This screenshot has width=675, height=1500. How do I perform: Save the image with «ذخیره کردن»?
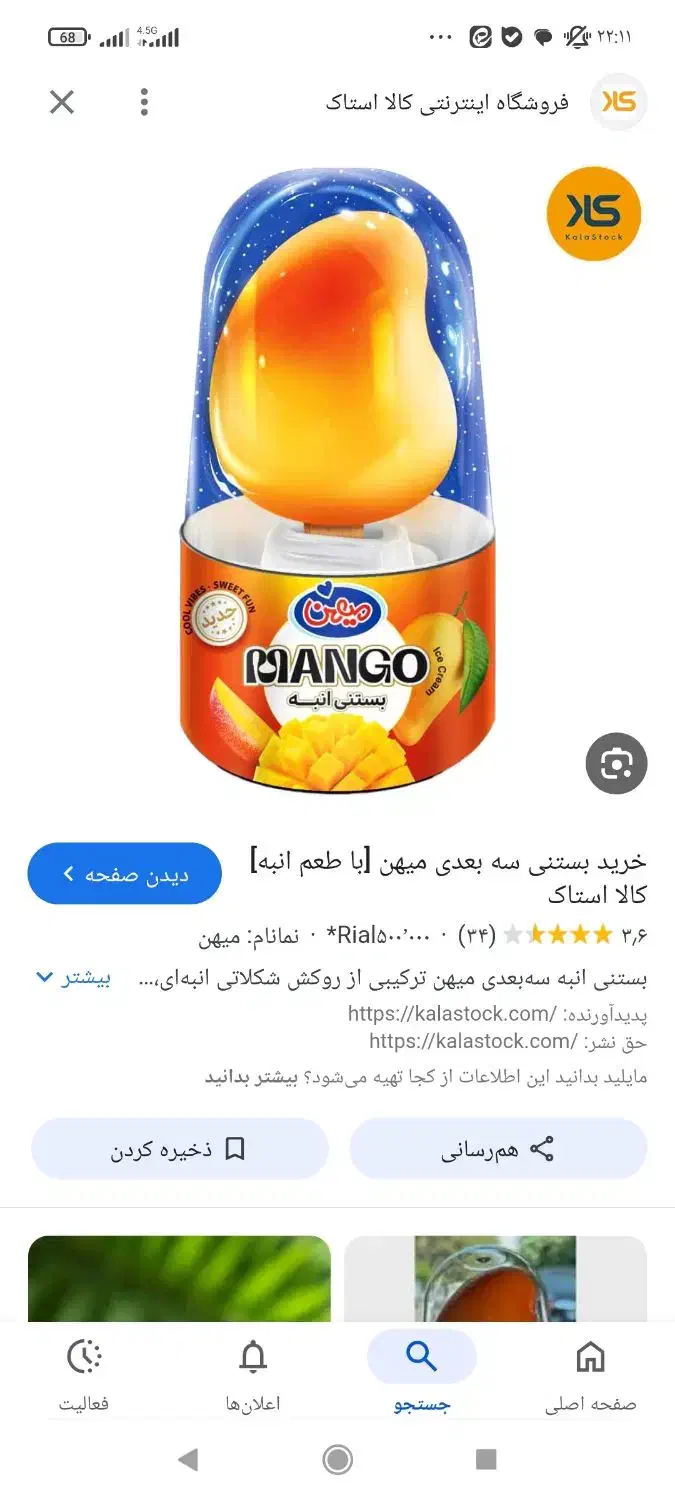point(180,1149)
